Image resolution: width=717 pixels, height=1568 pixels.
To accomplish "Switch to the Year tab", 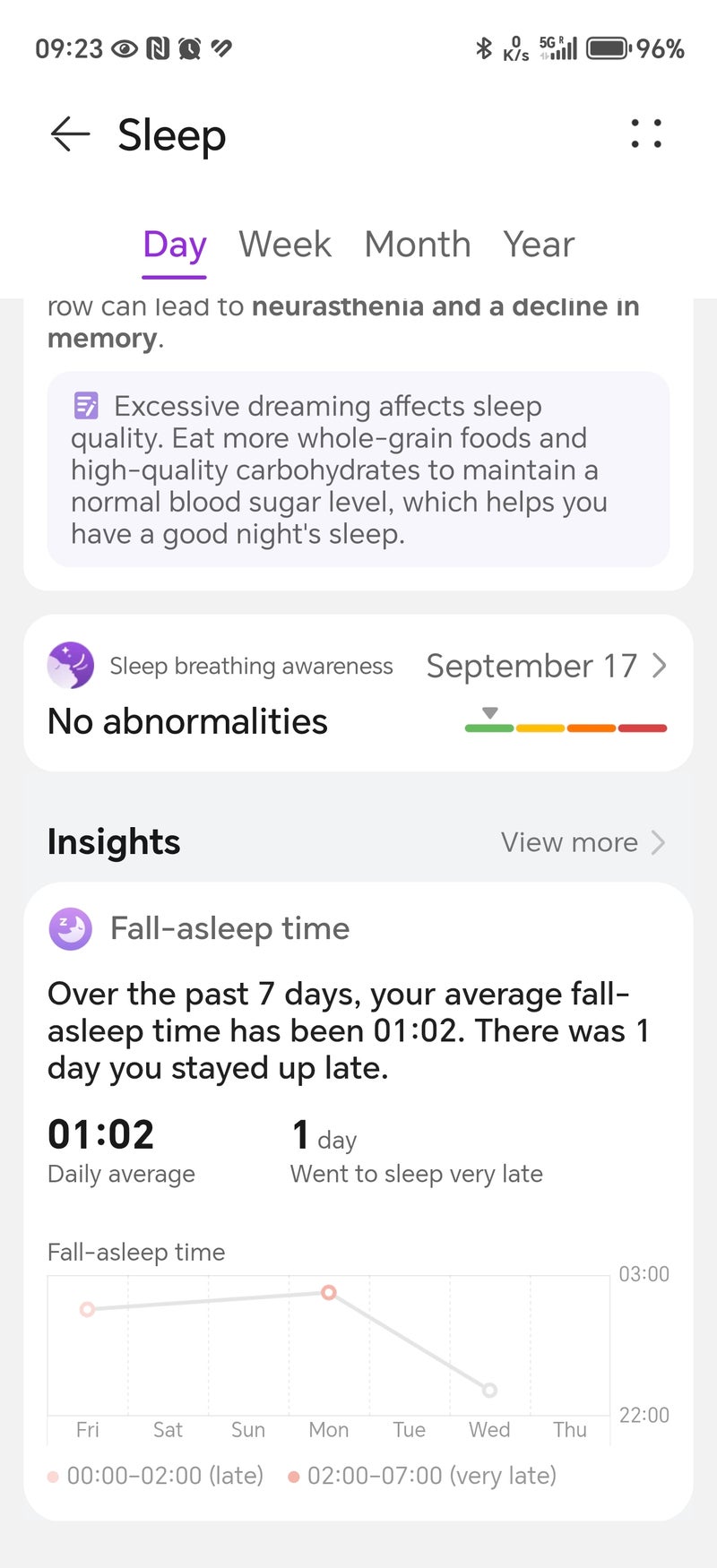I will 539,244.
